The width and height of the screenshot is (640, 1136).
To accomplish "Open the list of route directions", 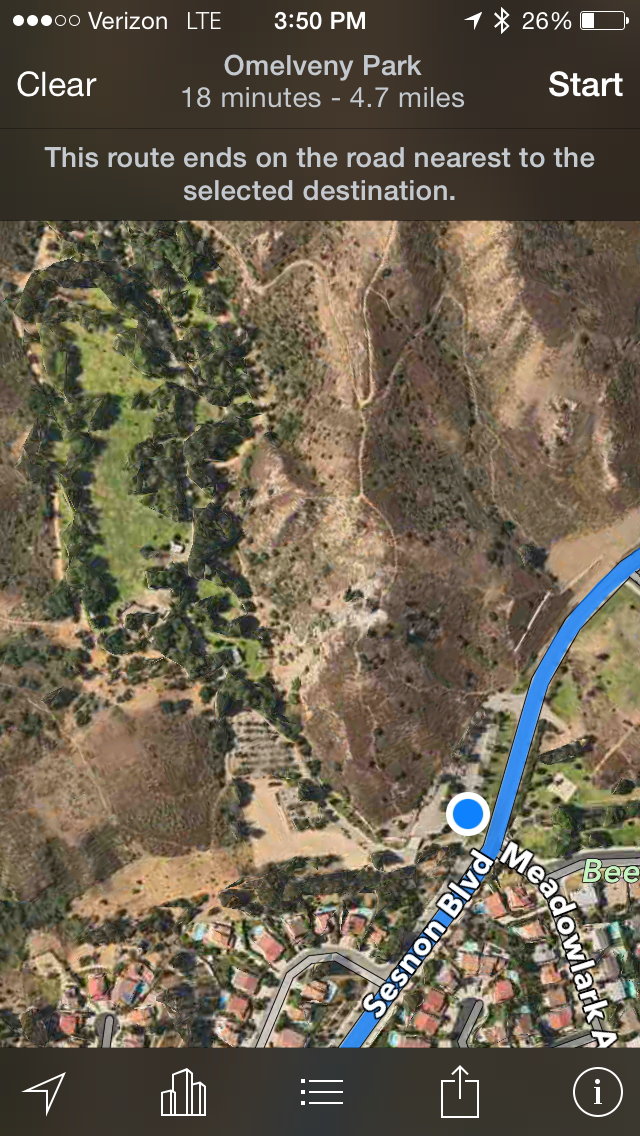I will 322,1092.
